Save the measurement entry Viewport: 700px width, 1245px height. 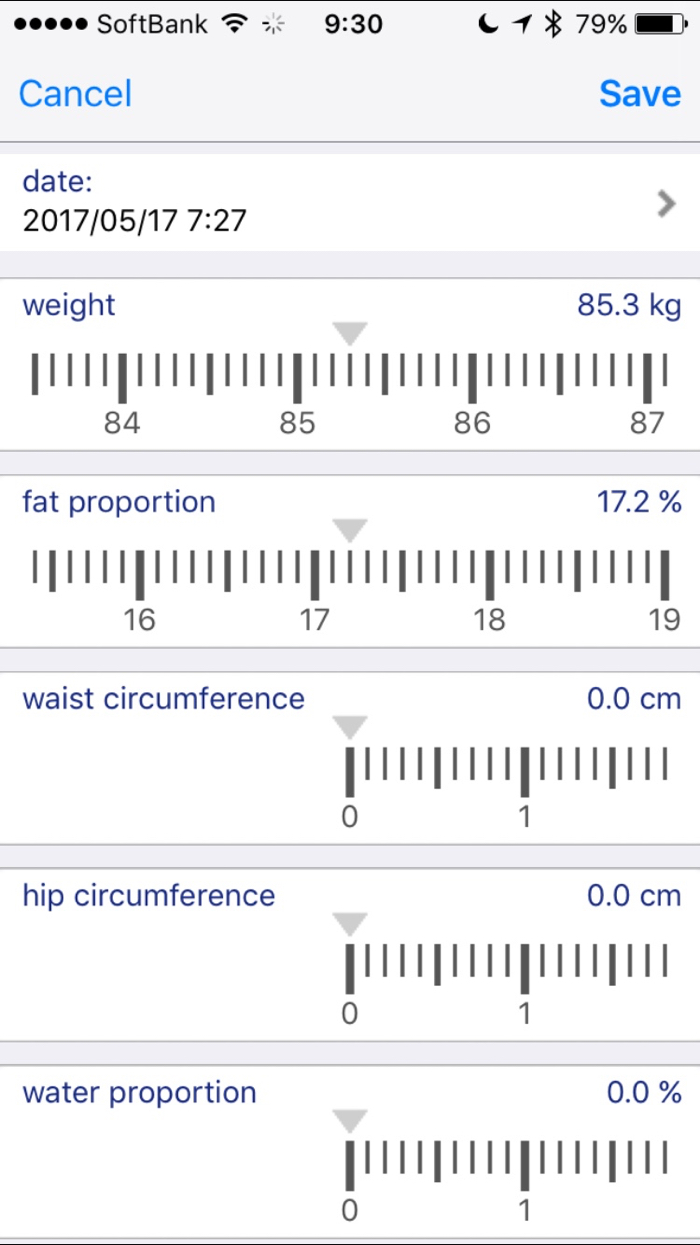[640, 94]
